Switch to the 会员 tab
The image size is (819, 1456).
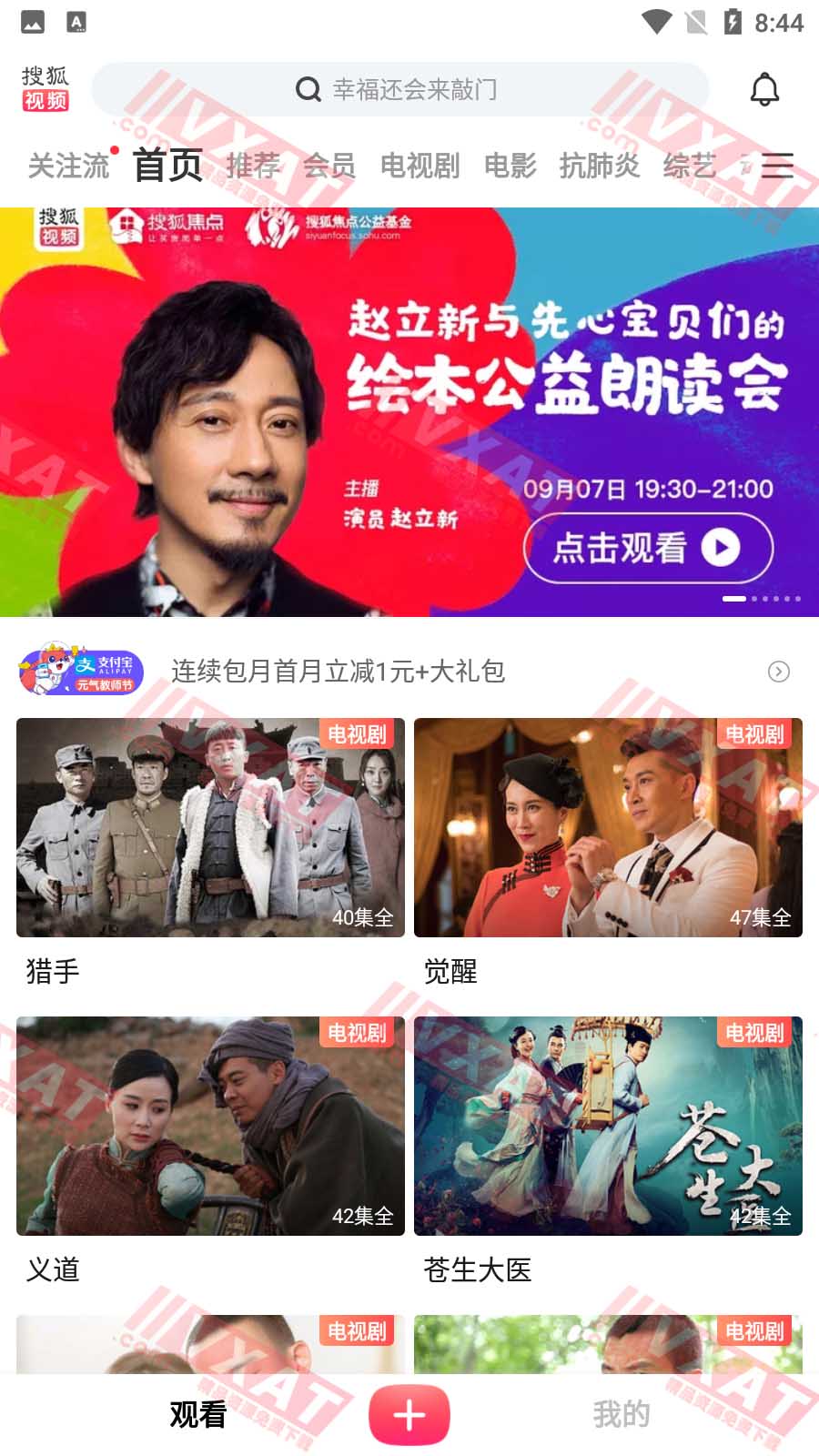point(329,166)
